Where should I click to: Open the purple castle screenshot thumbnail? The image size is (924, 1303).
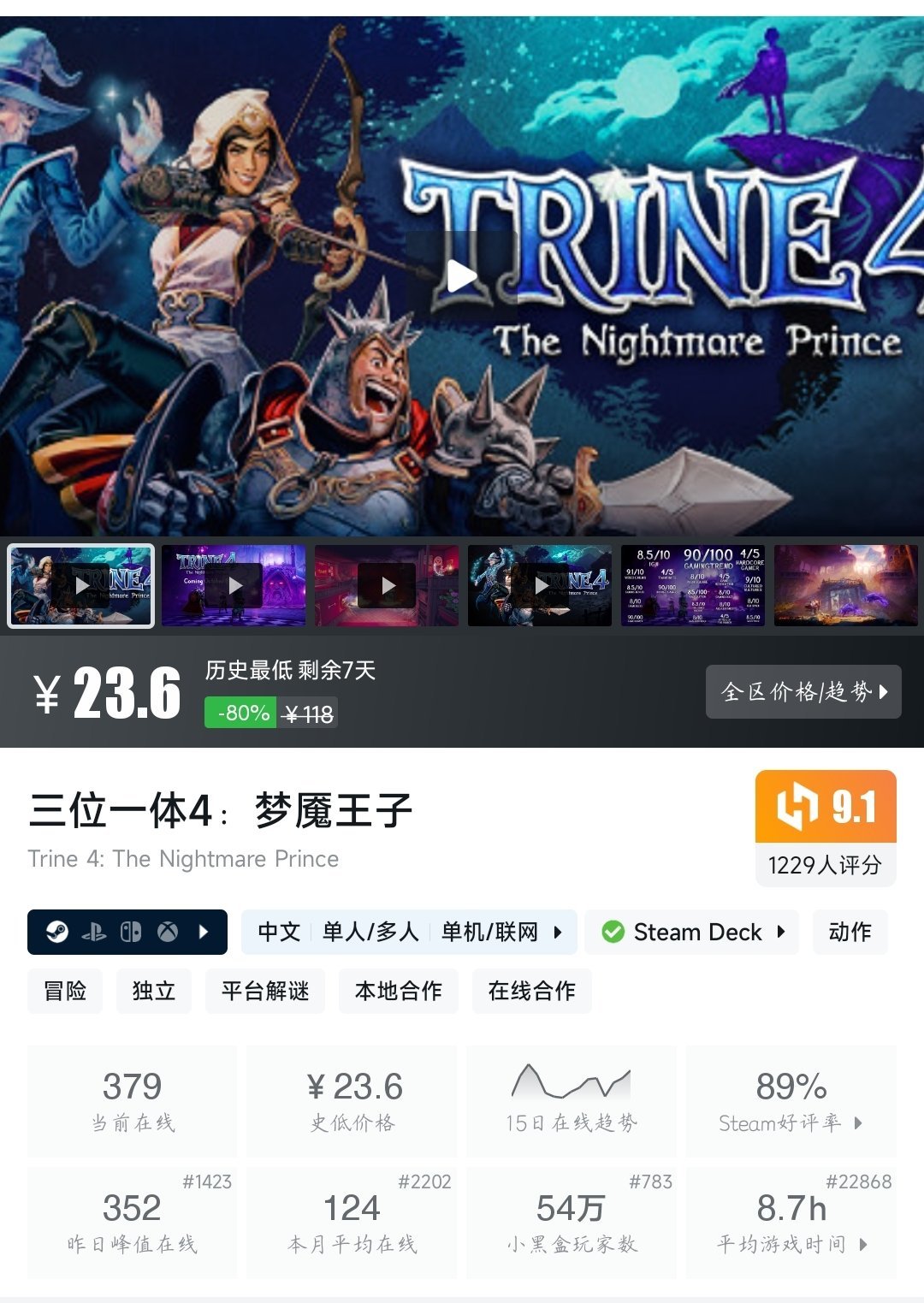pos(845,586)
